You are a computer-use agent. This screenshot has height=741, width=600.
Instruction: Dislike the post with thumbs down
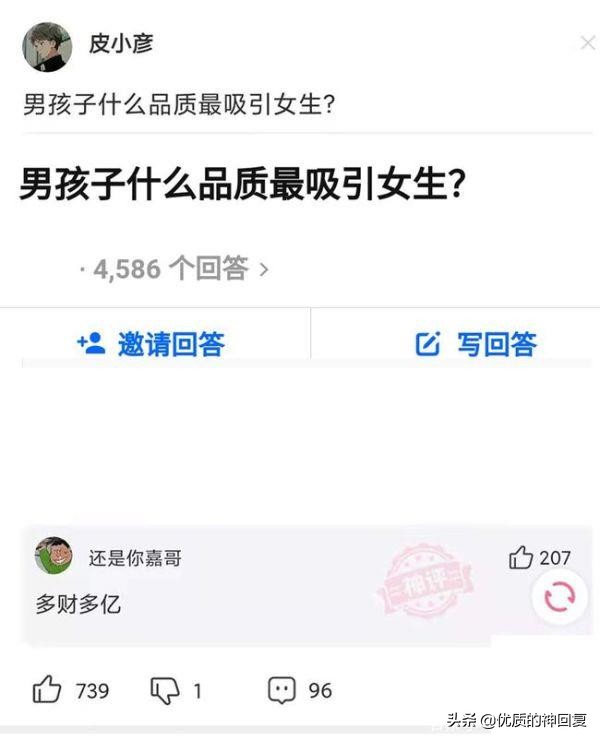(x=163, y=690)
